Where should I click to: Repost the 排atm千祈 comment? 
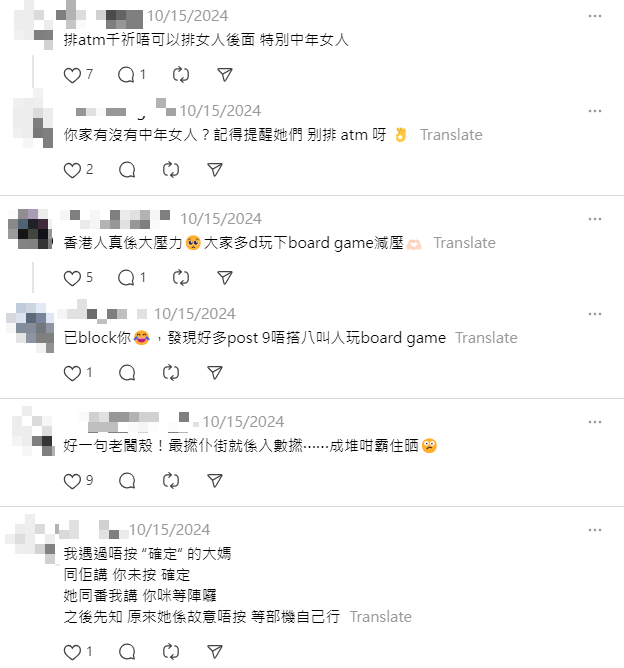click(x=181, y=75)
